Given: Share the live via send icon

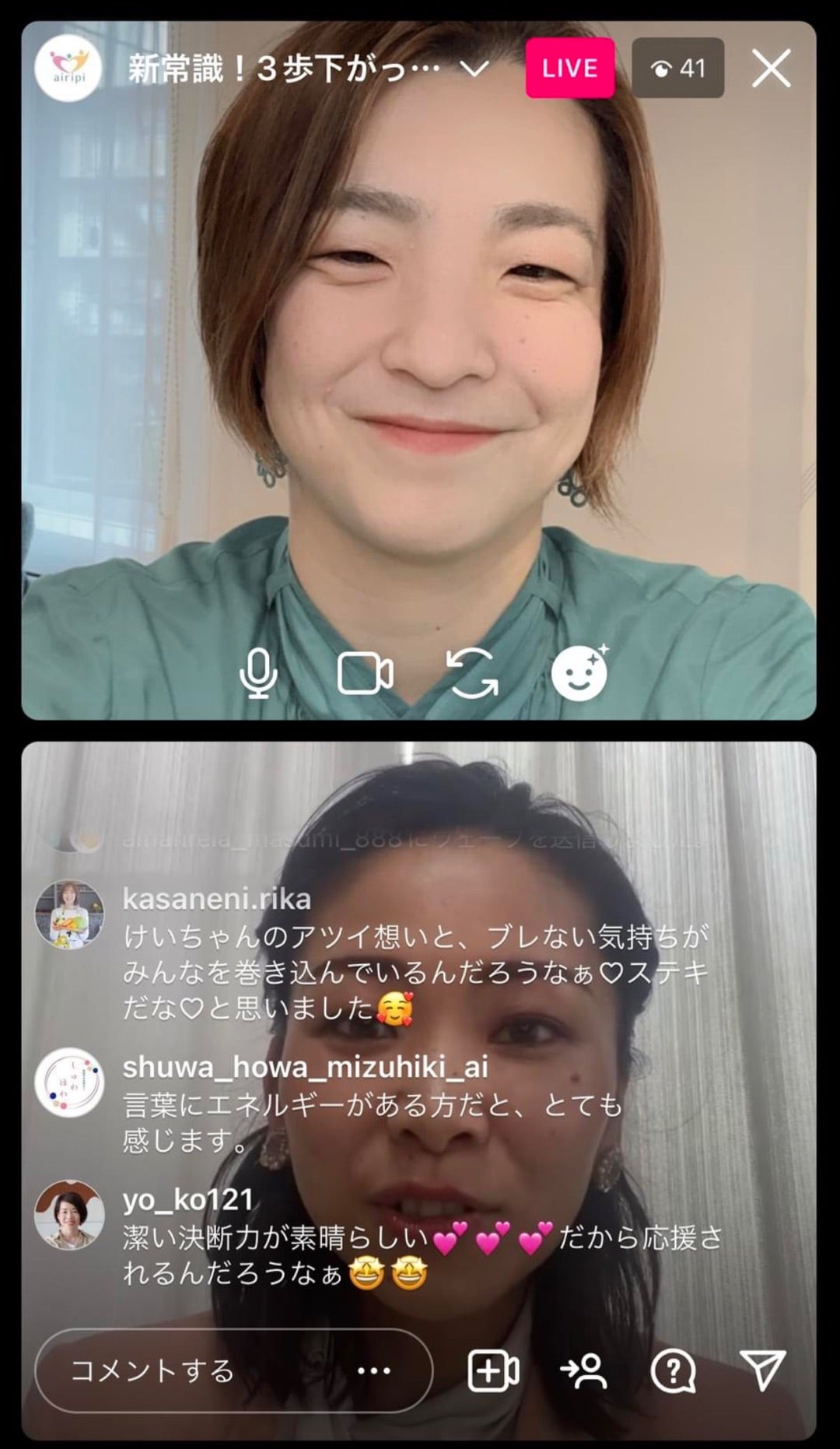Looking at the screenshot, I should coord(762,1370).
